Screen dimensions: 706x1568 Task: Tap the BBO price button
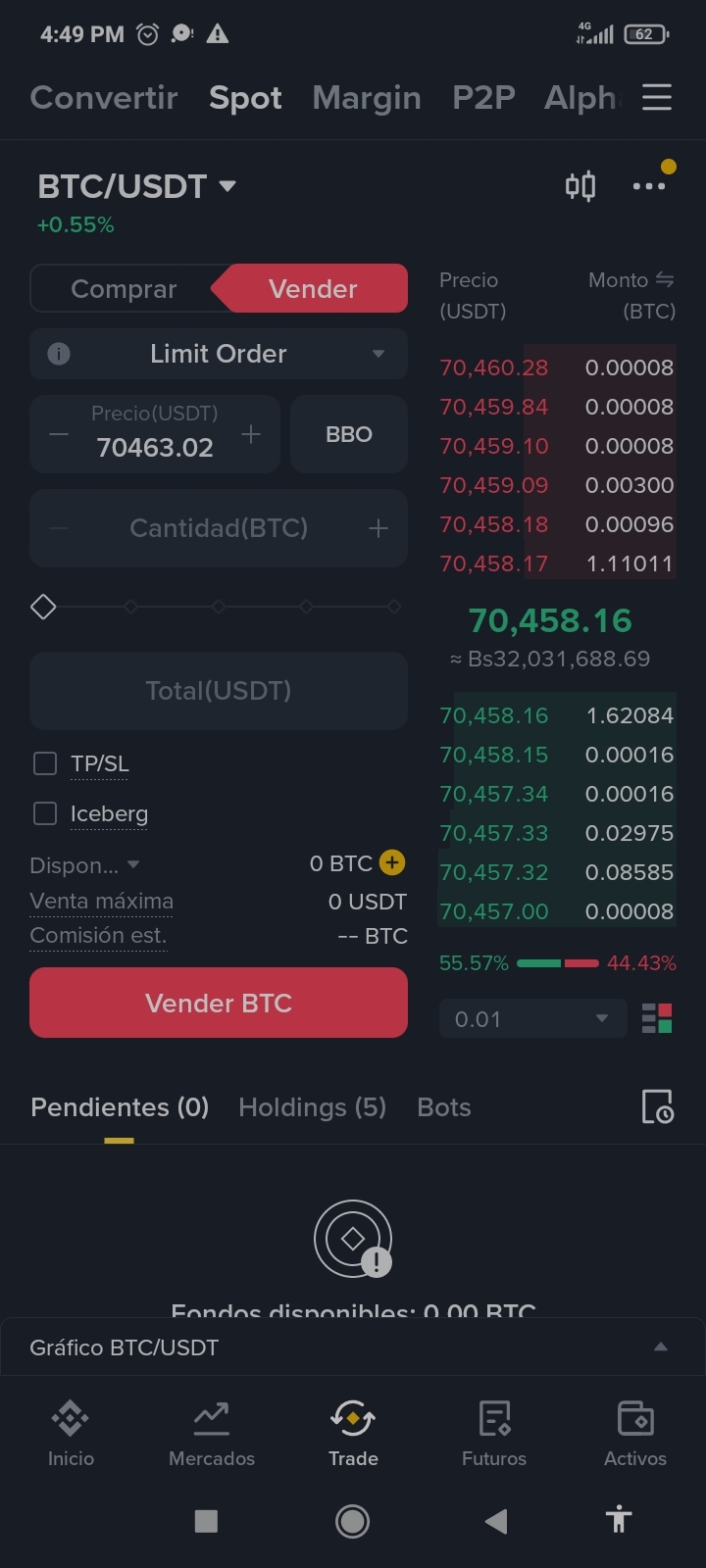click(349, 434)
